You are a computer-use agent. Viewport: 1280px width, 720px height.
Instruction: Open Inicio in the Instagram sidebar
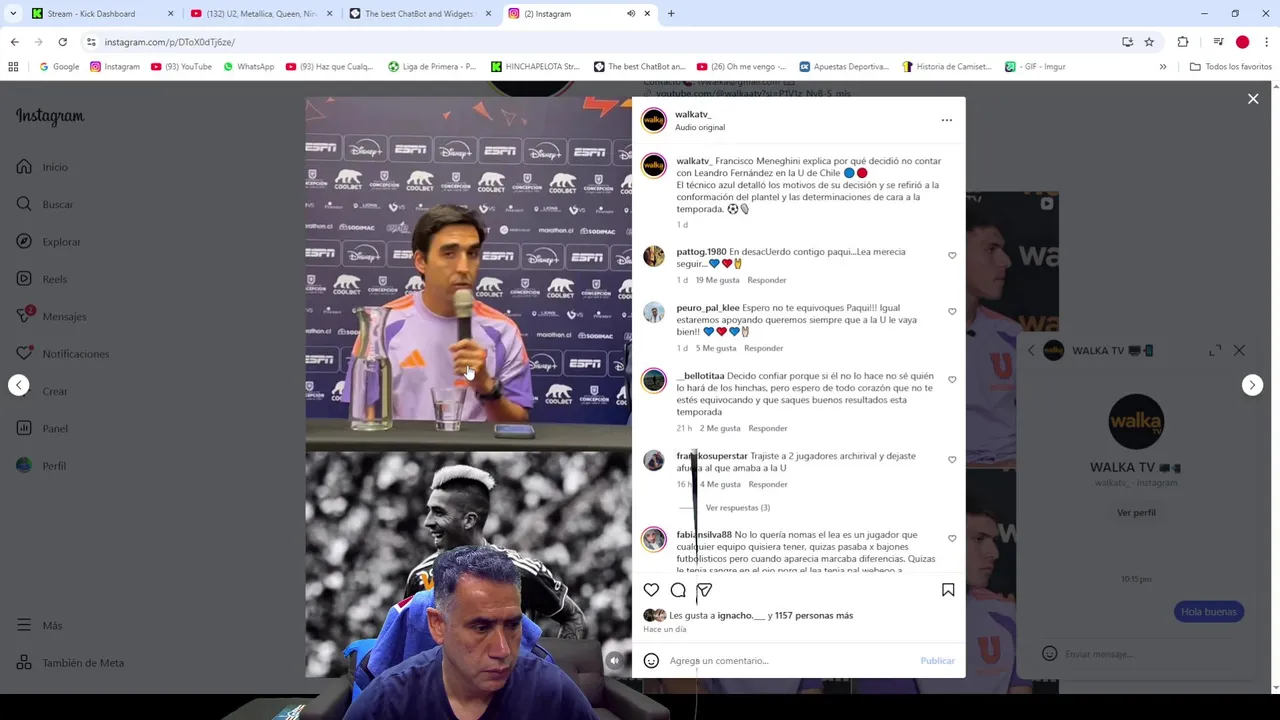[x=55, y=167]
